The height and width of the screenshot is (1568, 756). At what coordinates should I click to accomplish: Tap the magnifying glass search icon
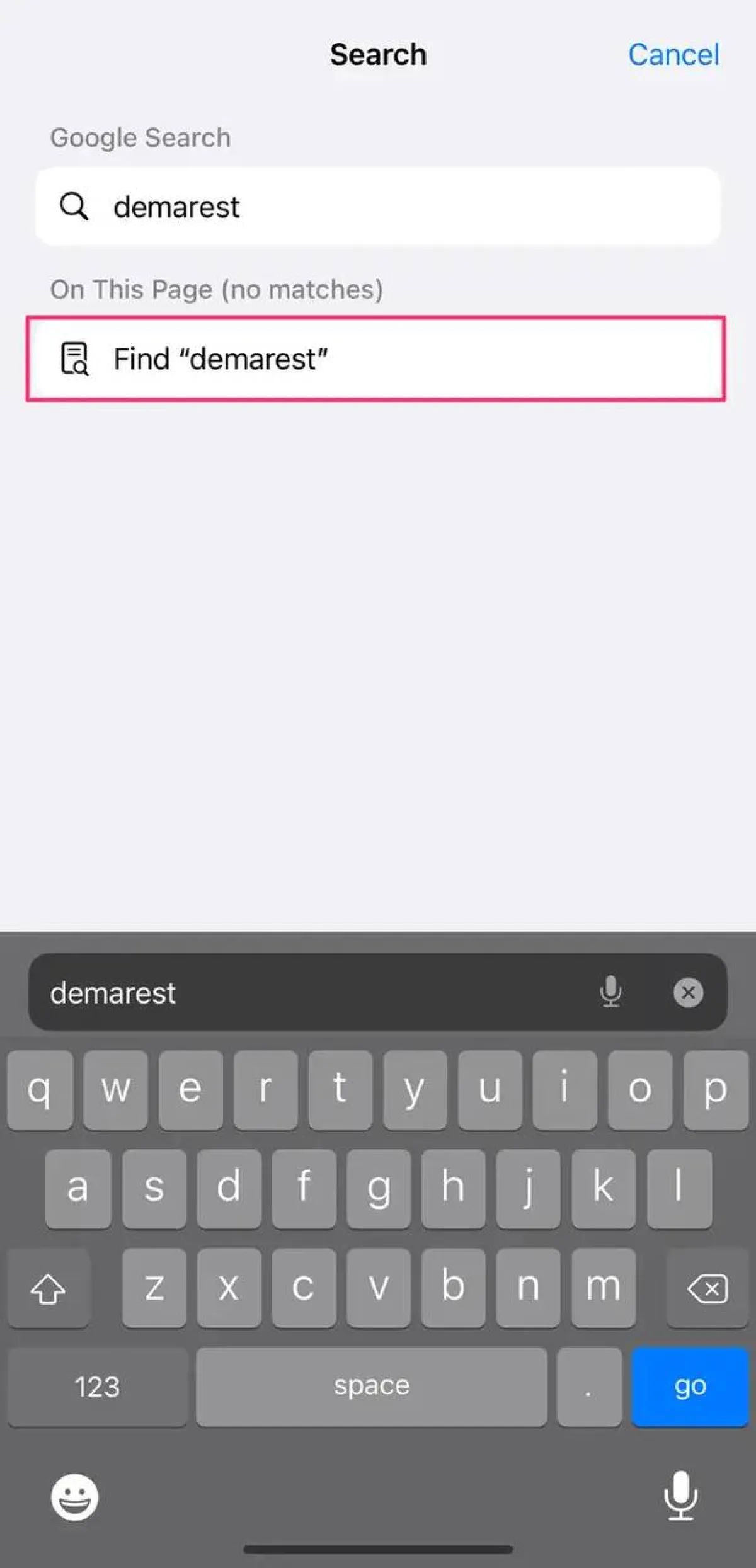pyautogui.click(x=75, y=207)
